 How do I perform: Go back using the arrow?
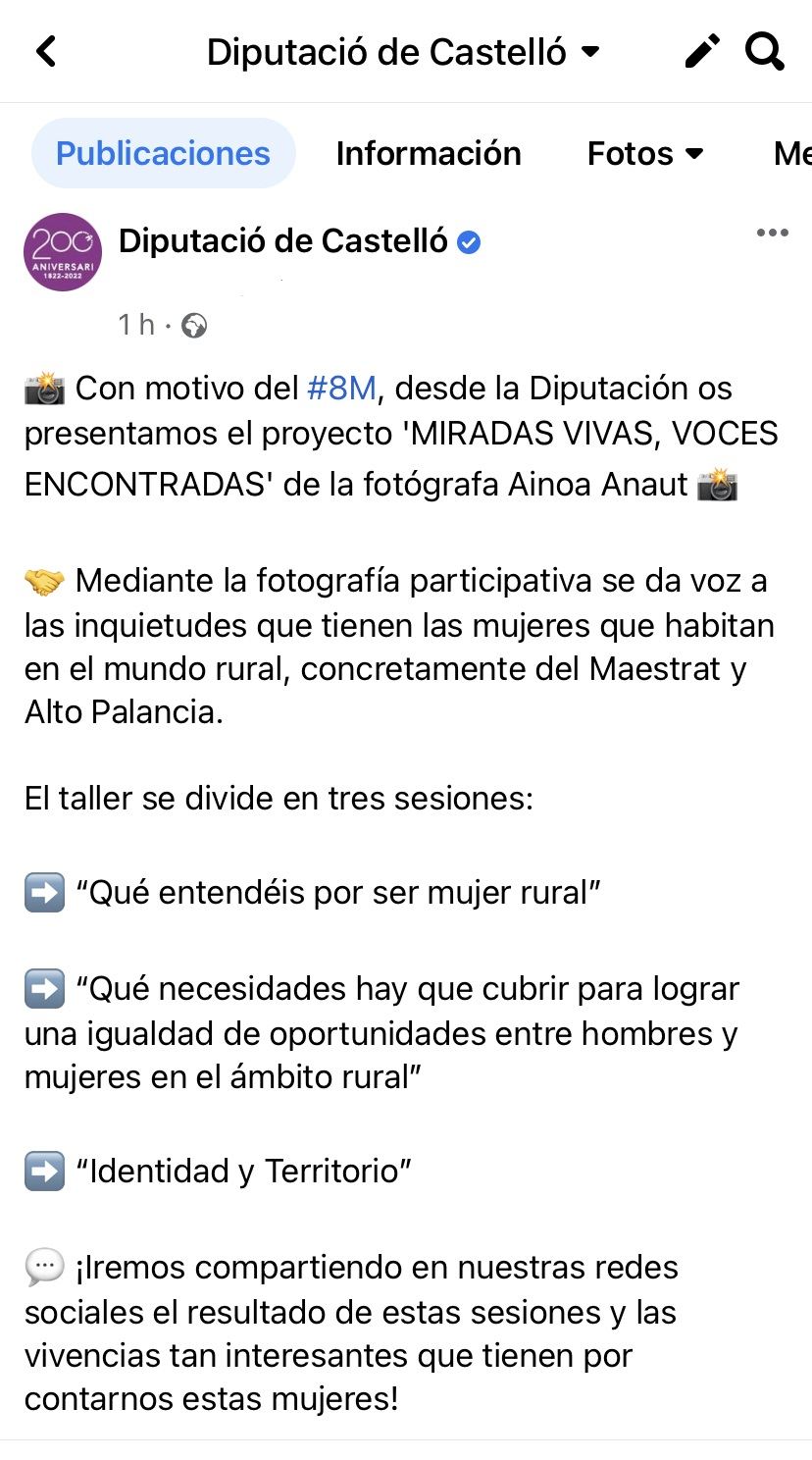pos(46,51)
